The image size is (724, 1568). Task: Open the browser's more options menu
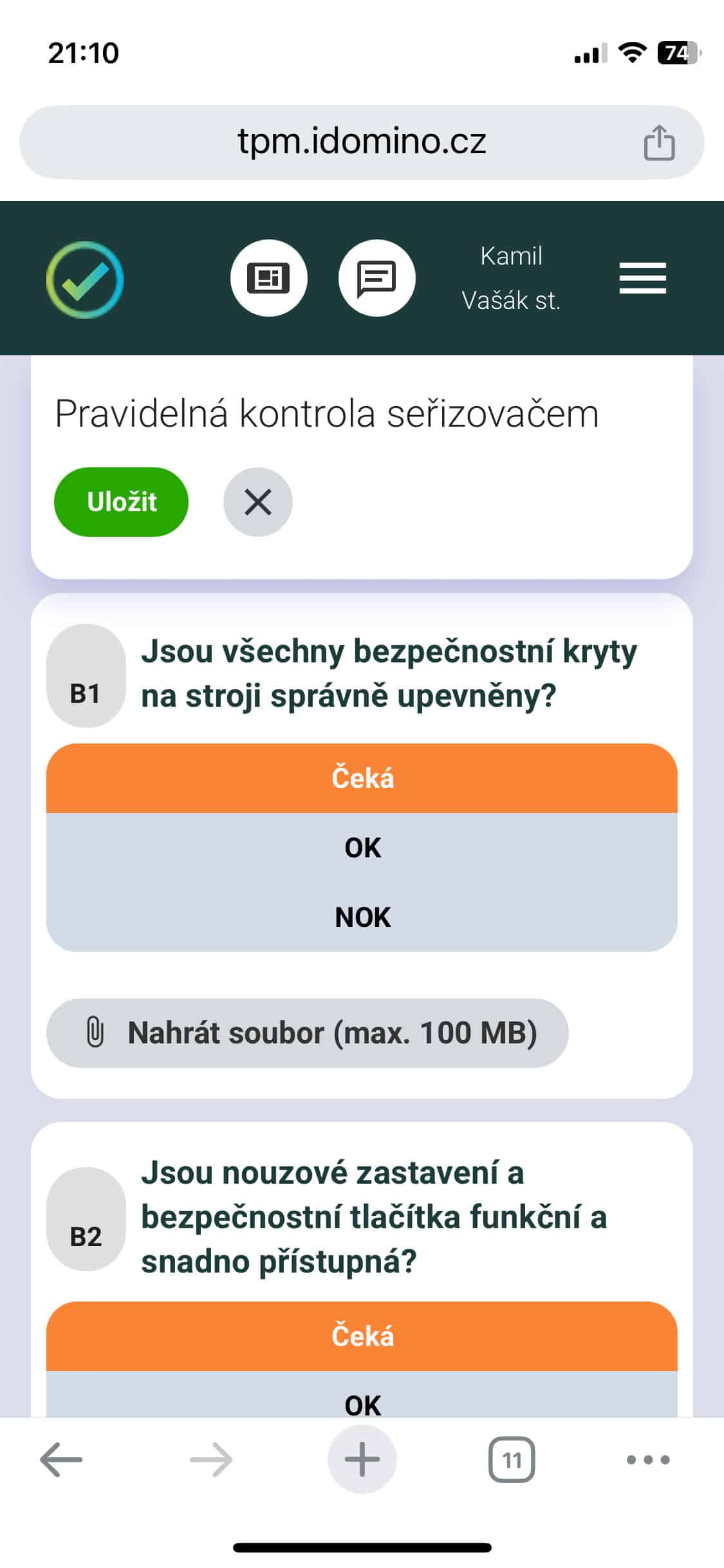tap(648, 1460)
